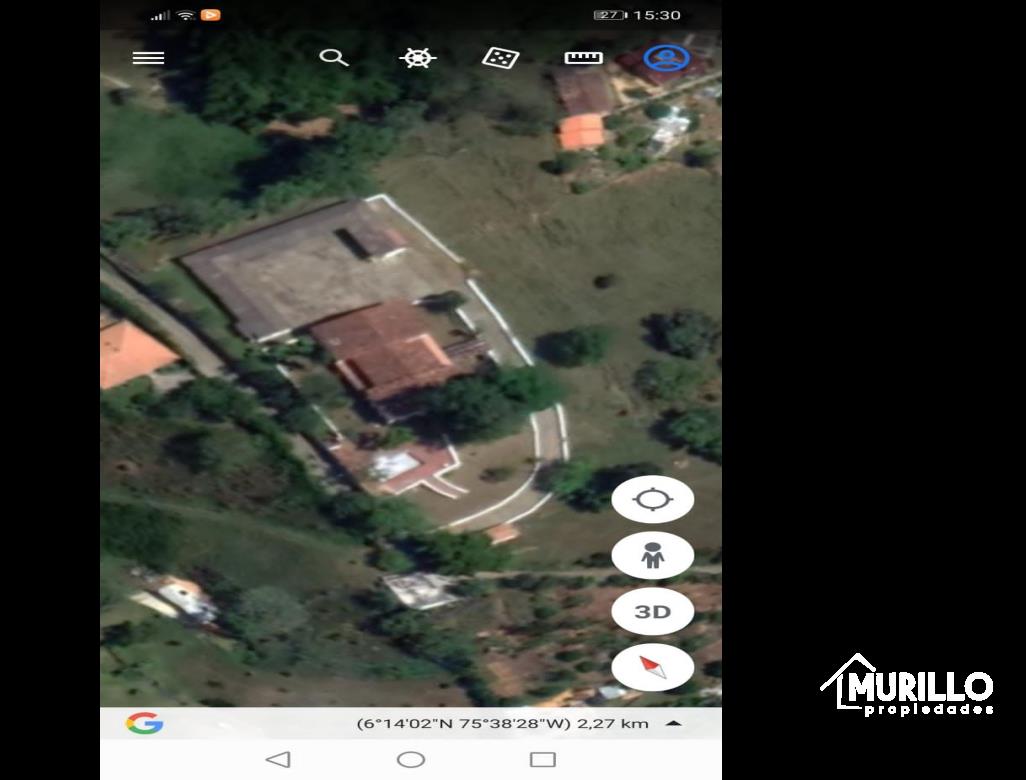
Task: Open Voyager ship wheel icon
Action: (x=417, y=58)
